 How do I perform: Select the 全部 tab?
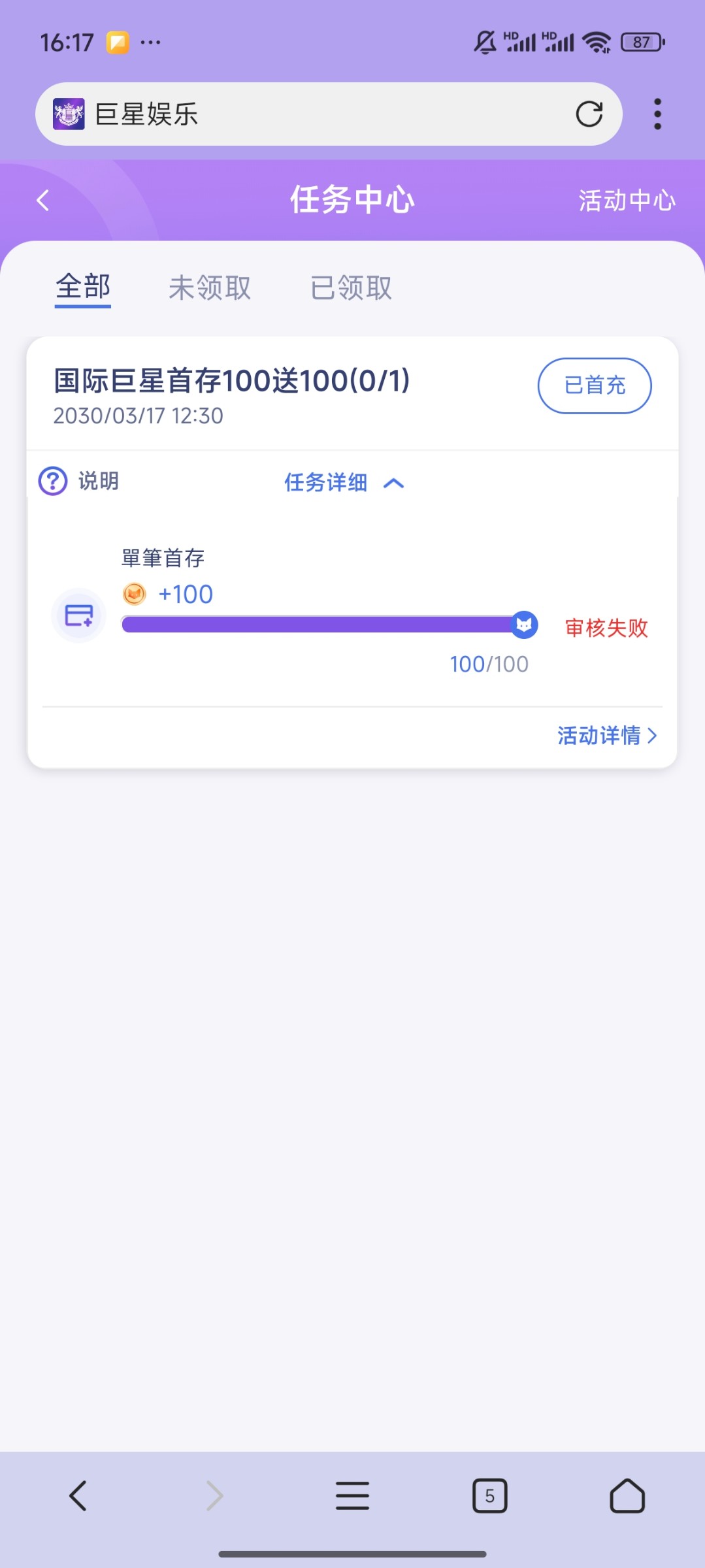click(x=83, y=287)
